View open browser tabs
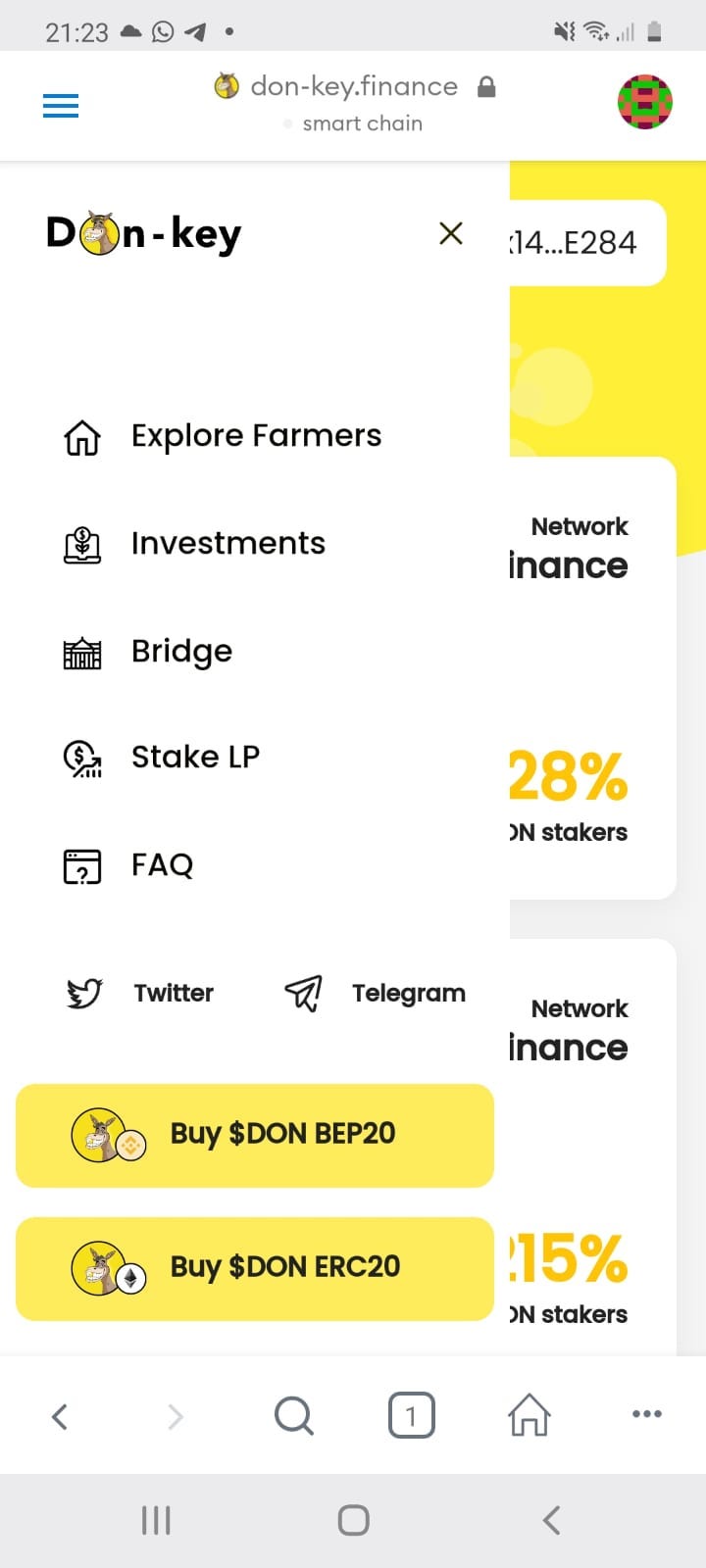The width and height of the screenshot is (706, 1568). tap(411, 1416)
